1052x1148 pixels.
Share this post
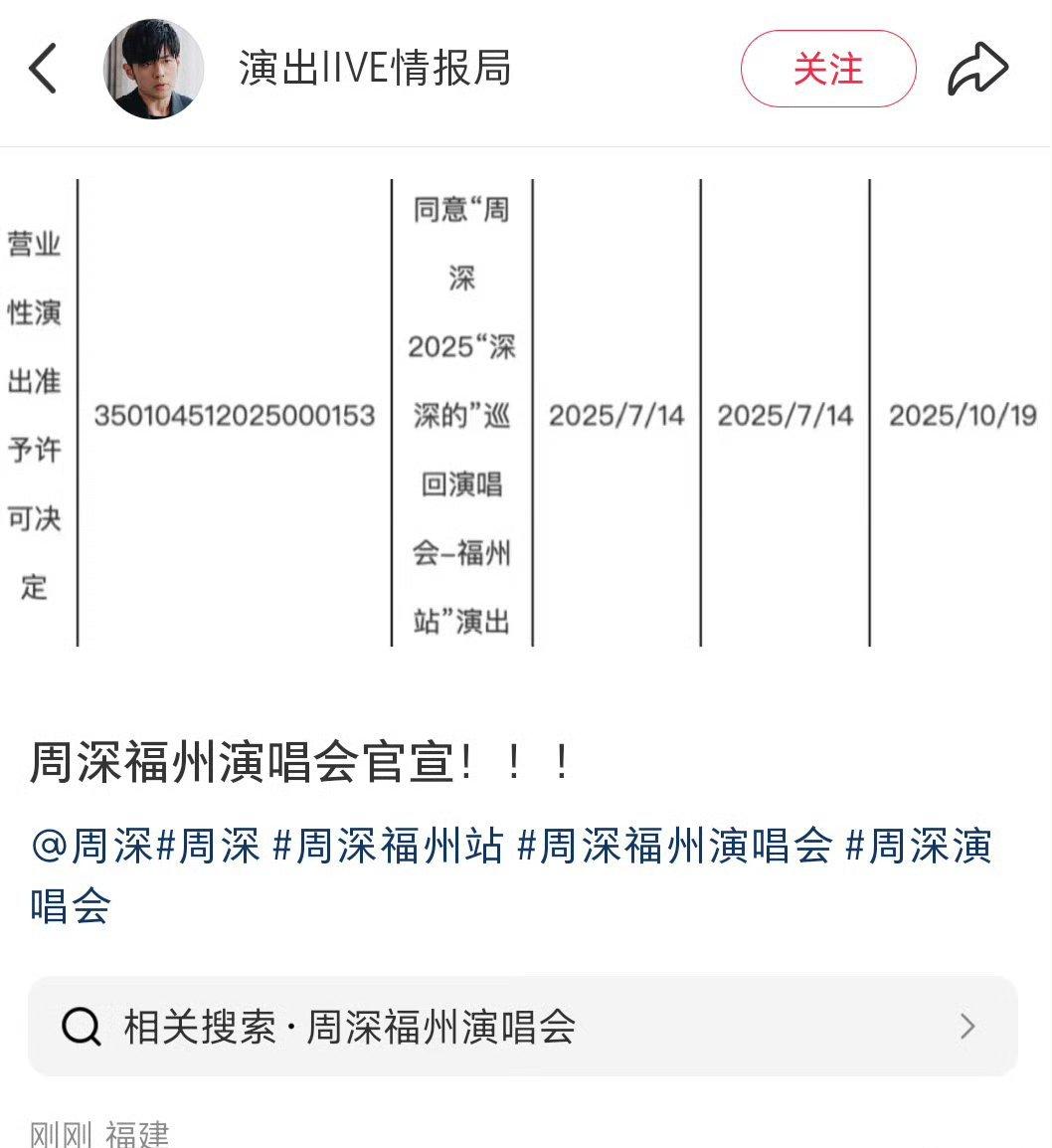point(977,70)
